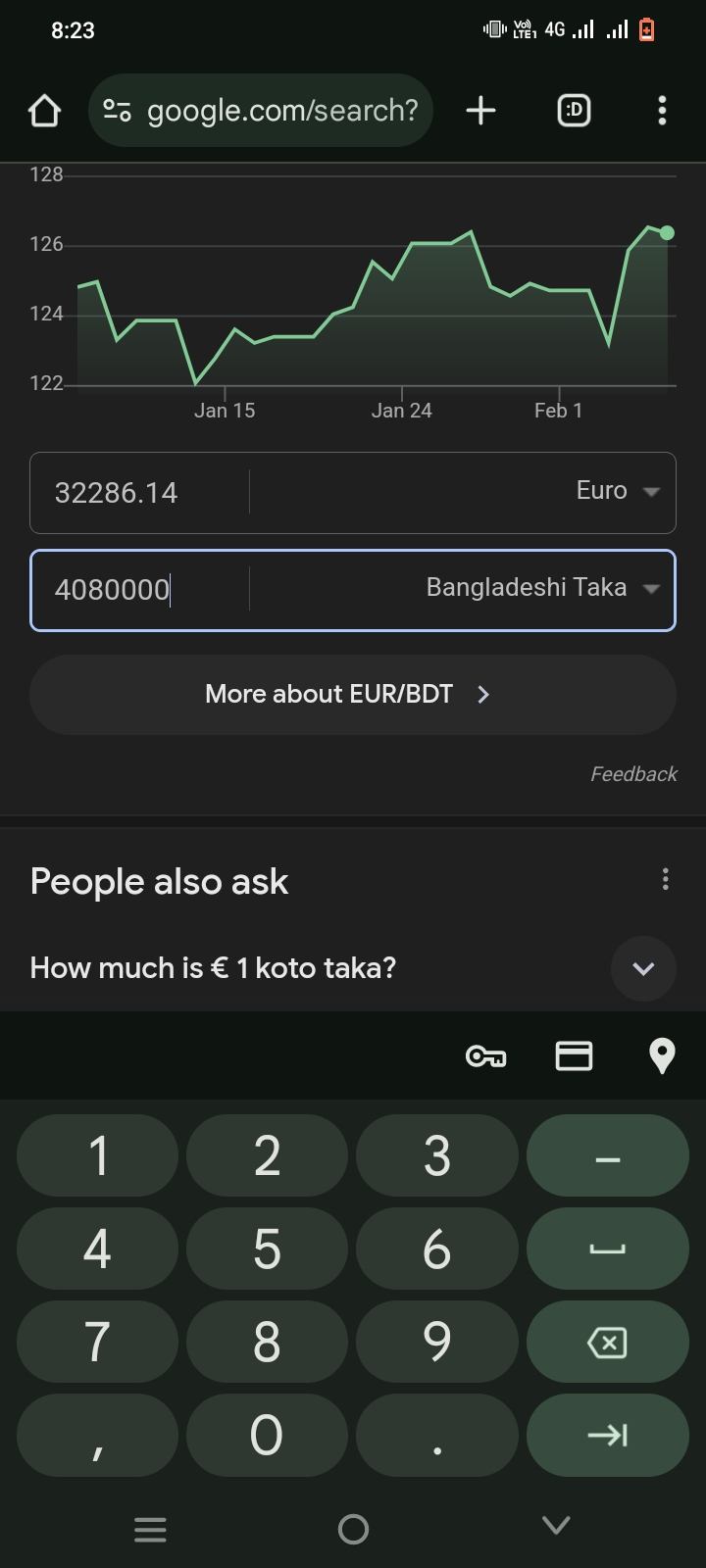Send feedback on the converter
This screenshot has width=706, height=1568.
pos(633,774)
